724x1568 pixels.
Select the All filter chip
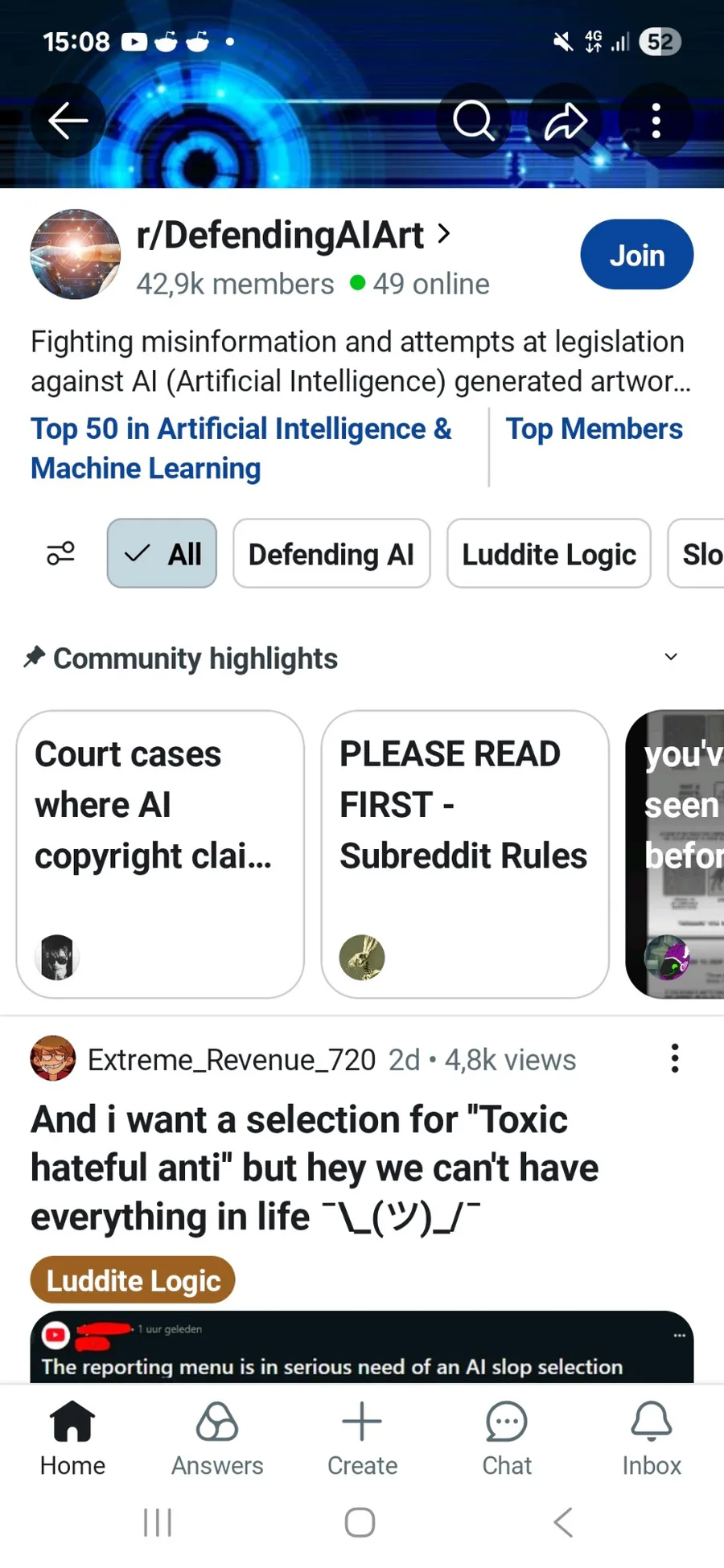(162, 553)
